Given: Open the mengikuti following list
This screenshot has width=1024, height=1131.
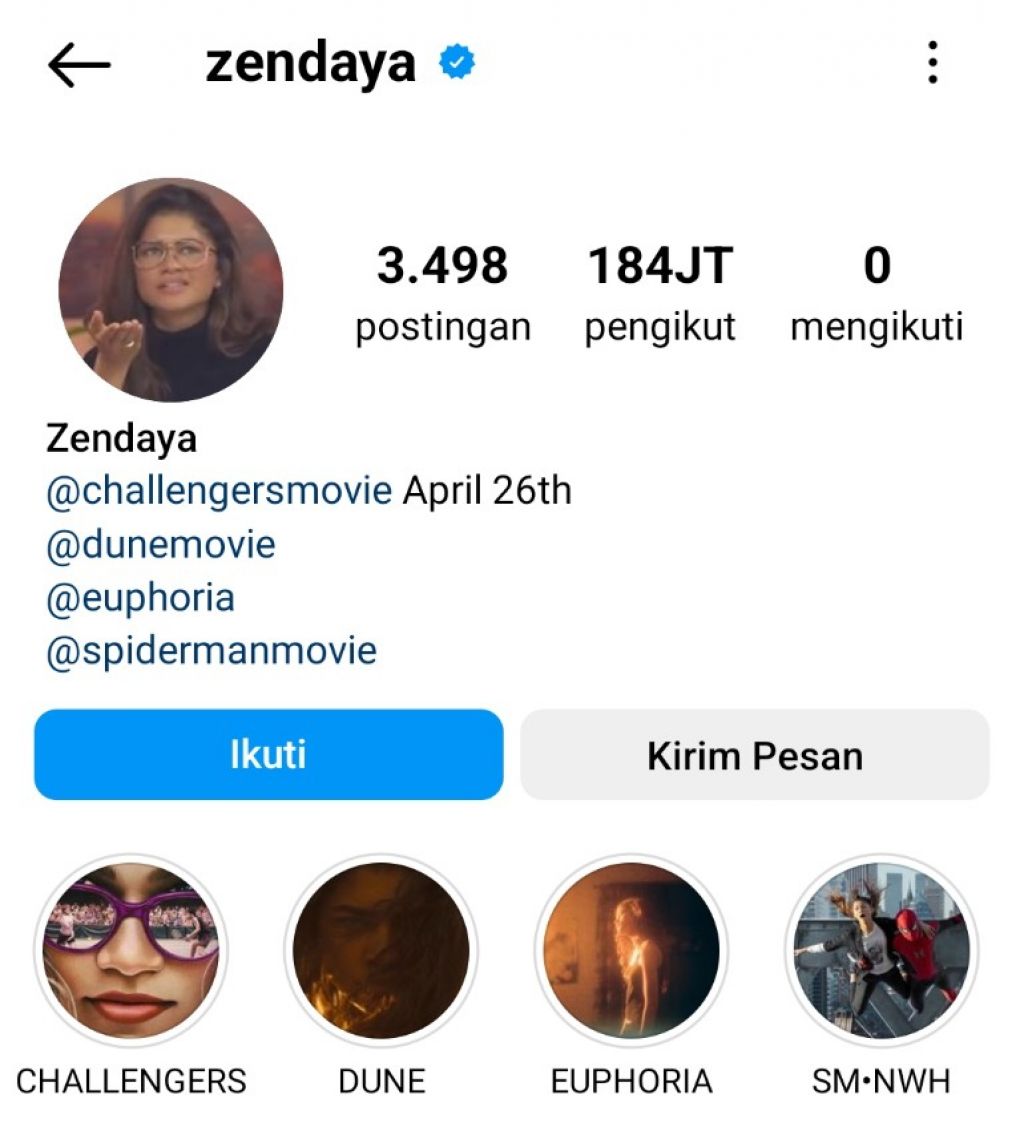Looking at the screenshot, I should [x=876, y=292].
